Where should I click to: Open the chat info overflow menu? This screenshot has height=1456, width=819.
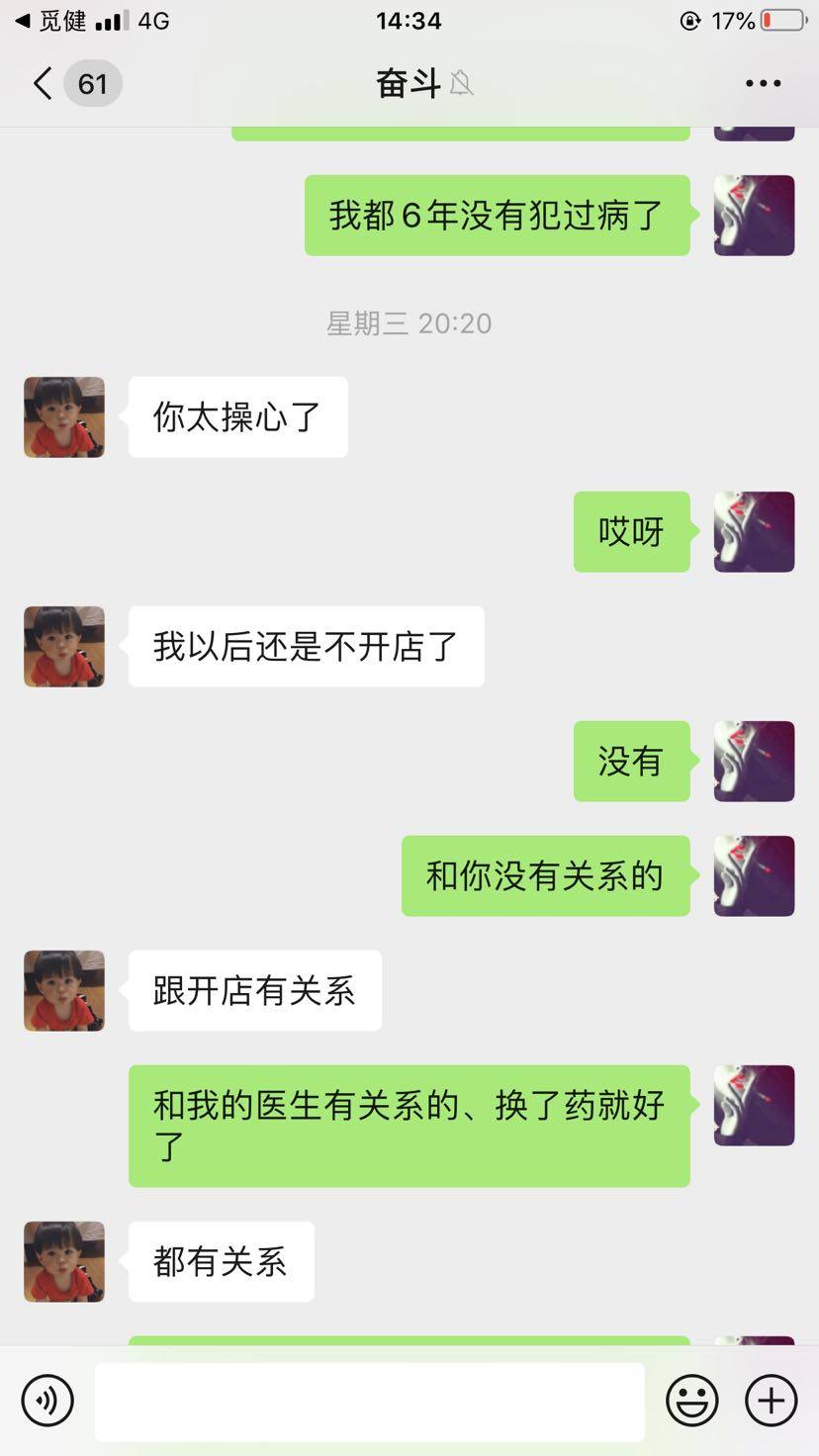click(763, 83)
